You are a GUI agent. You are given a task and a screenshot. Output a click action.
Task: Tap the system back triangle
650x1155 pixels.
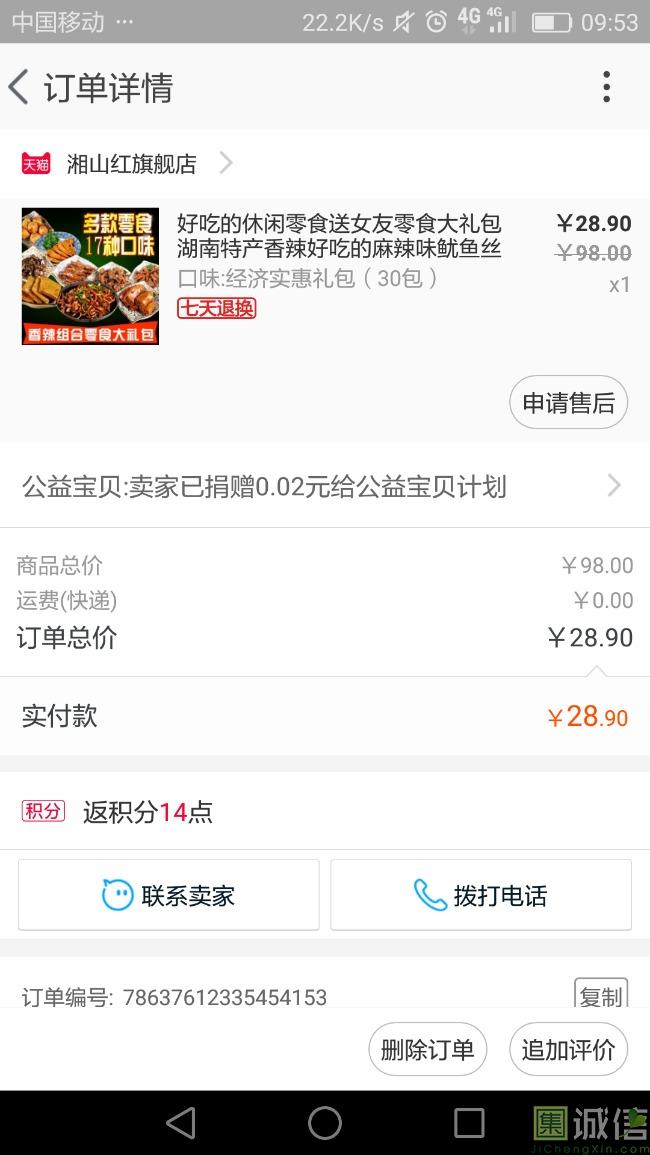coord(181,1123)
